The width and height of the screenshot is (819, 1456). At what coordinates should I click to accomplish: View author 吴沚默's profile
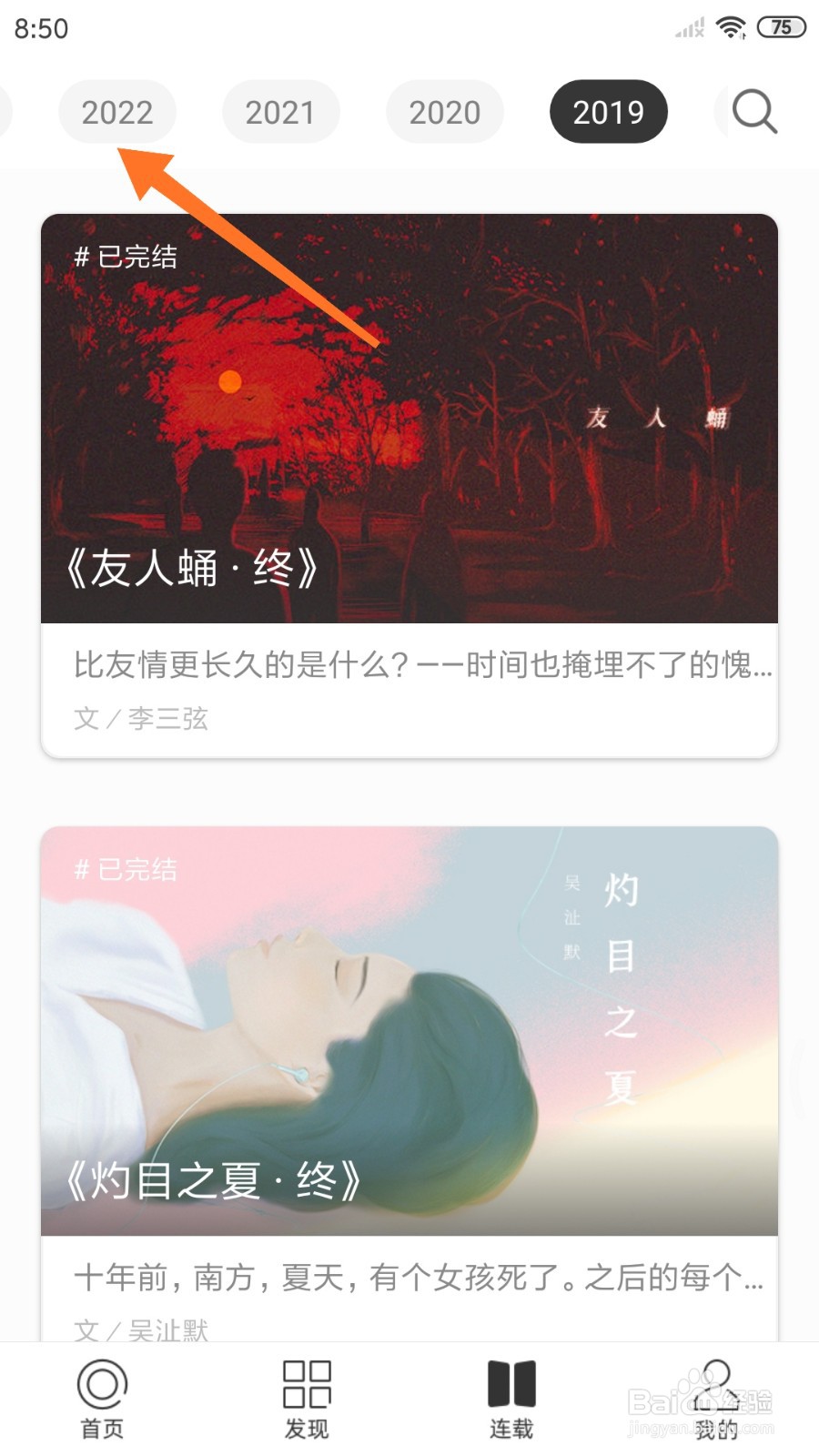[141, 1330]
